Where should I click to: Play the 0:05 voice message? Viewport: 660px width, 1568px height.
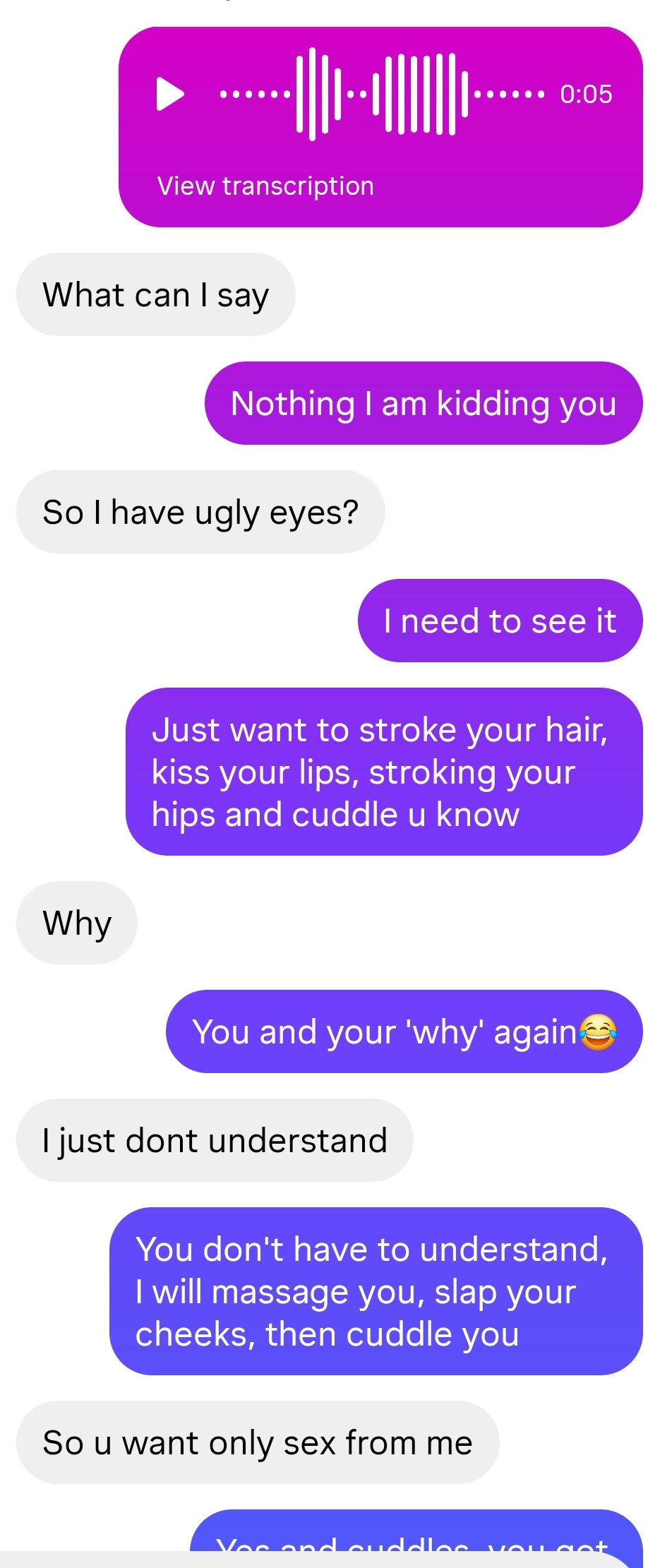[x=169, y=94]
